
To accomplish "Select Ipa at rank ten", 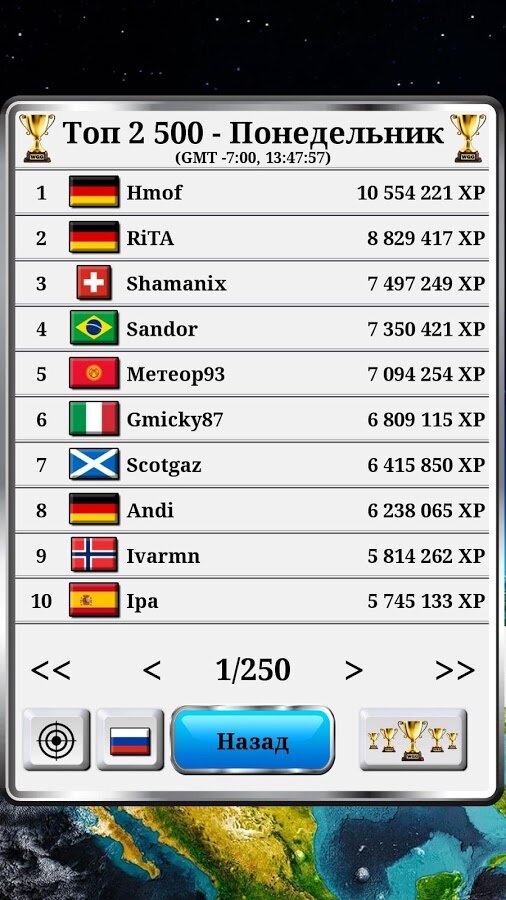I will 252,600.
